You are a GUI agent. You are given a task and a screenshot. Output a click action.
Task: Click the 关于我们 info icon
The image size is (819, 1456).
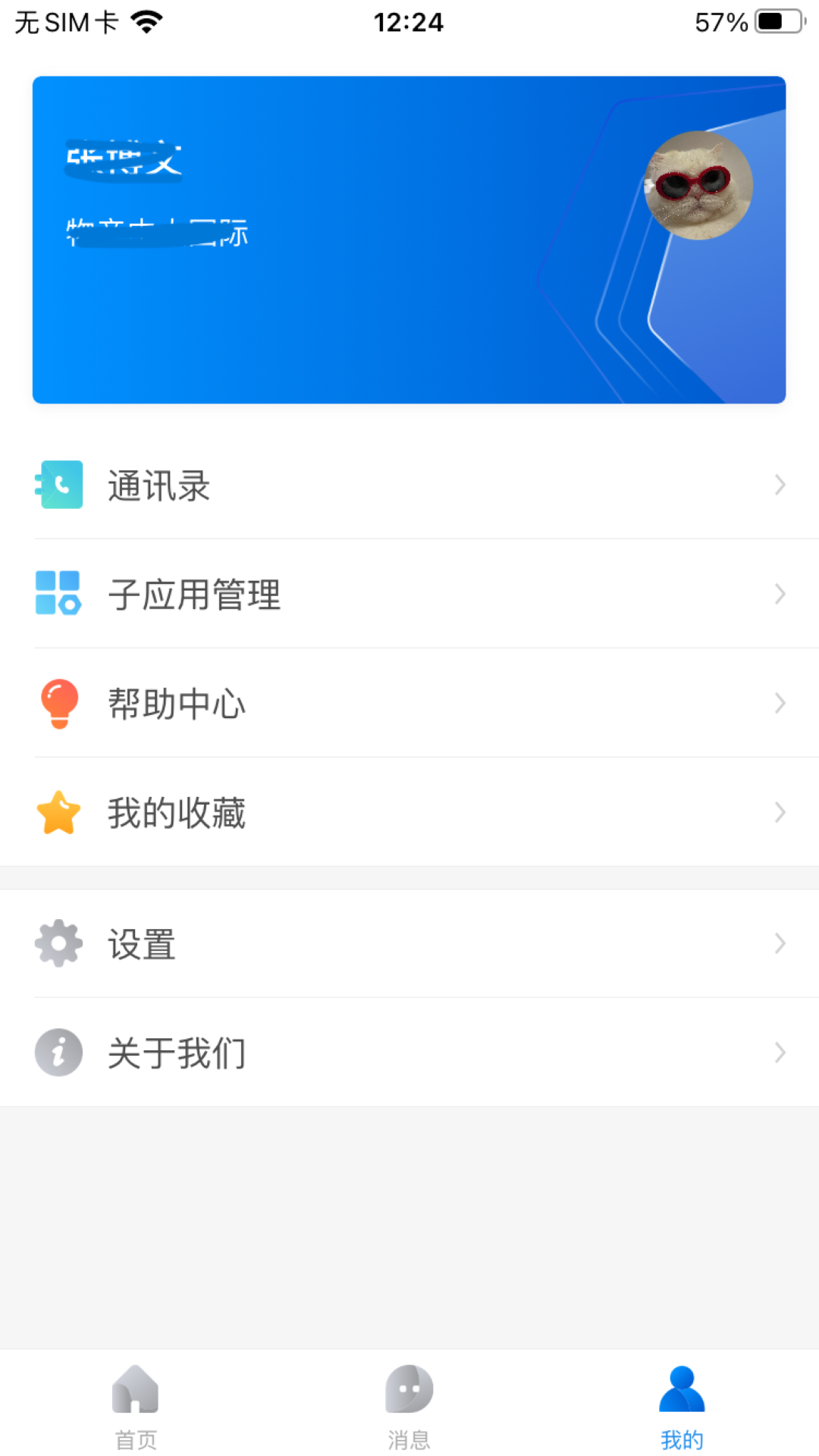click(58, 1053)
